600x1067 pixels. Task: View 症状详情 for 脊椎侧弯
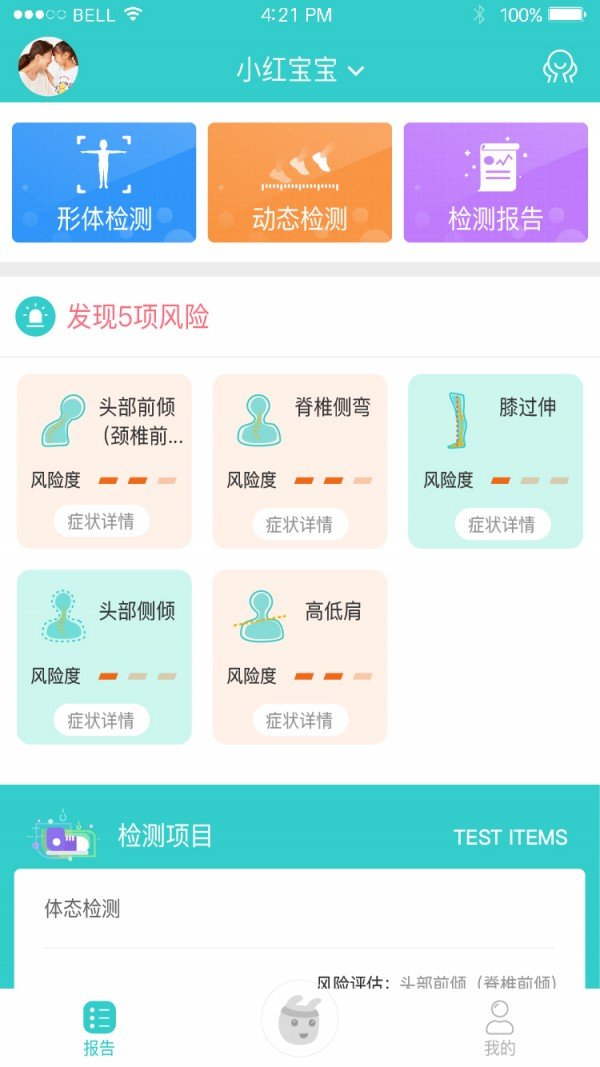click(299, 523)
